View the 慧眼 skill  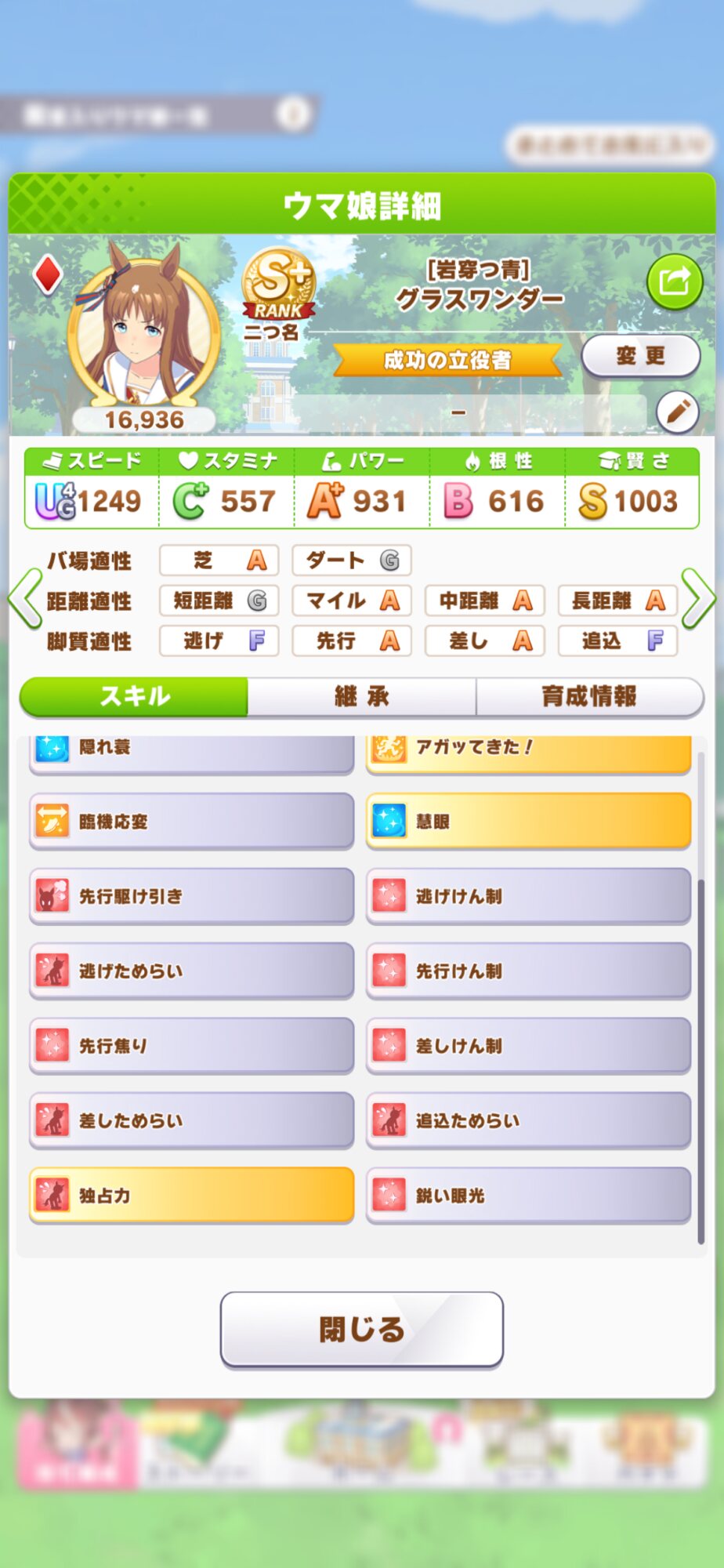coord(528,821)
